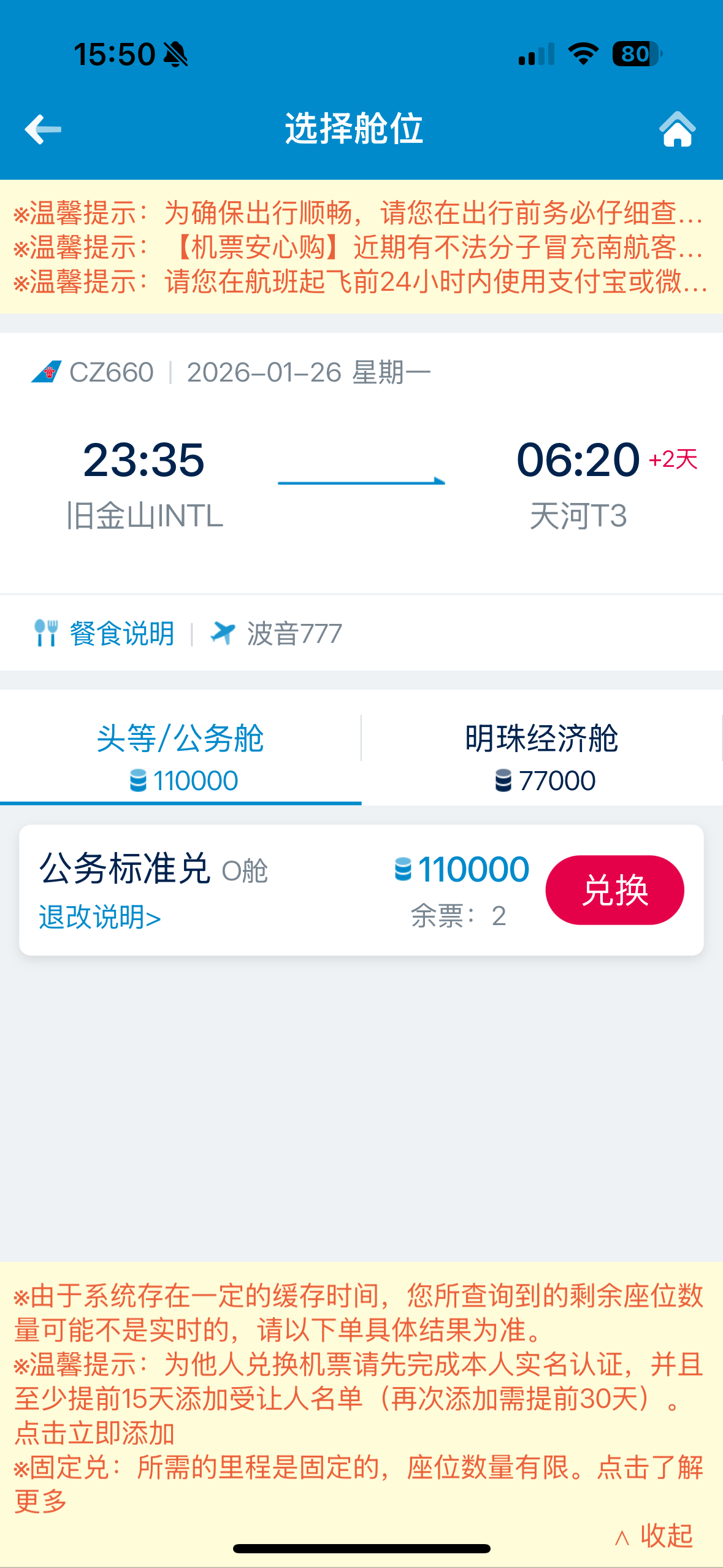Expand the yellow 温馨提示 banner at top
Viewport: 723px width, 1568px height.
pyautogui.click(x=361, y=247)
